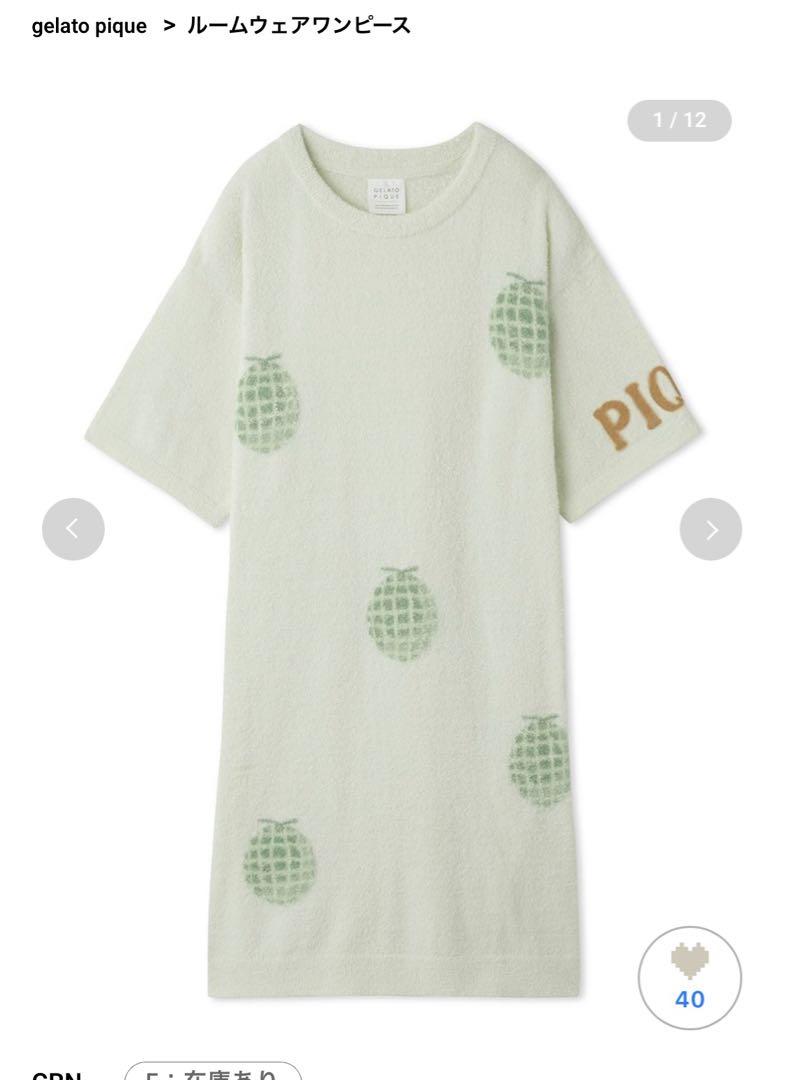
Task: Open the ルームウェアワンピース category breadcrumb
Action: pos(298,26)
